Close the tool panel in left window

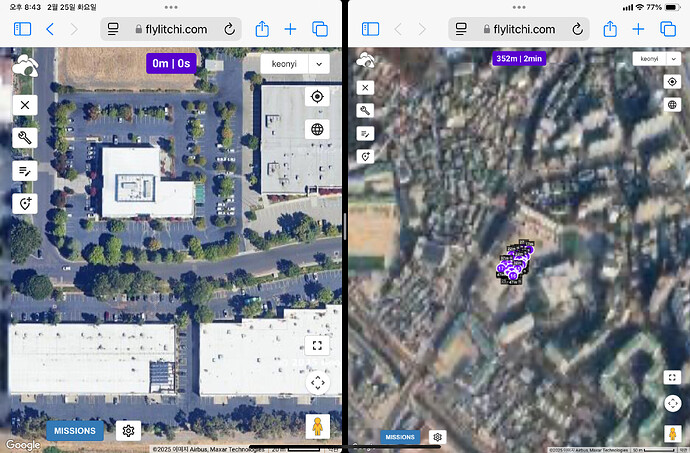(25, 104)
